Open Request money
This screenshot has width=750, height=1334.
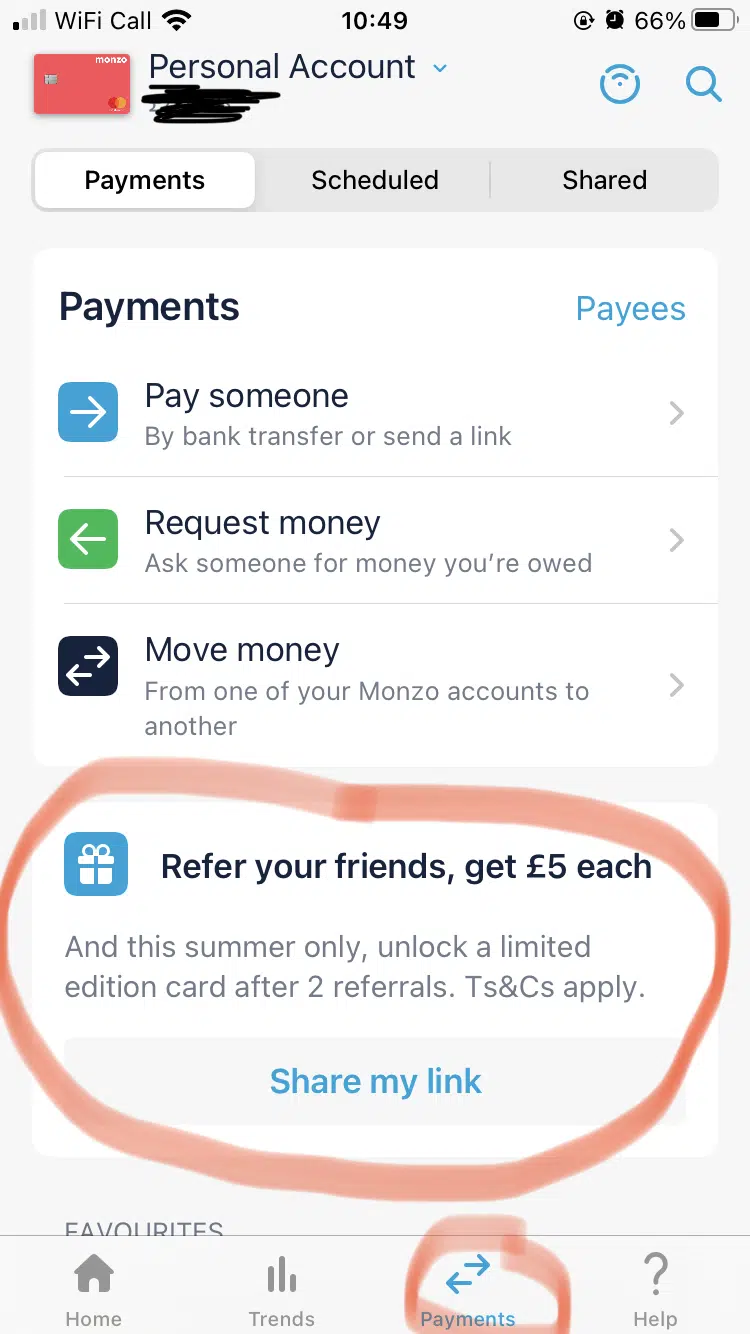375,540
